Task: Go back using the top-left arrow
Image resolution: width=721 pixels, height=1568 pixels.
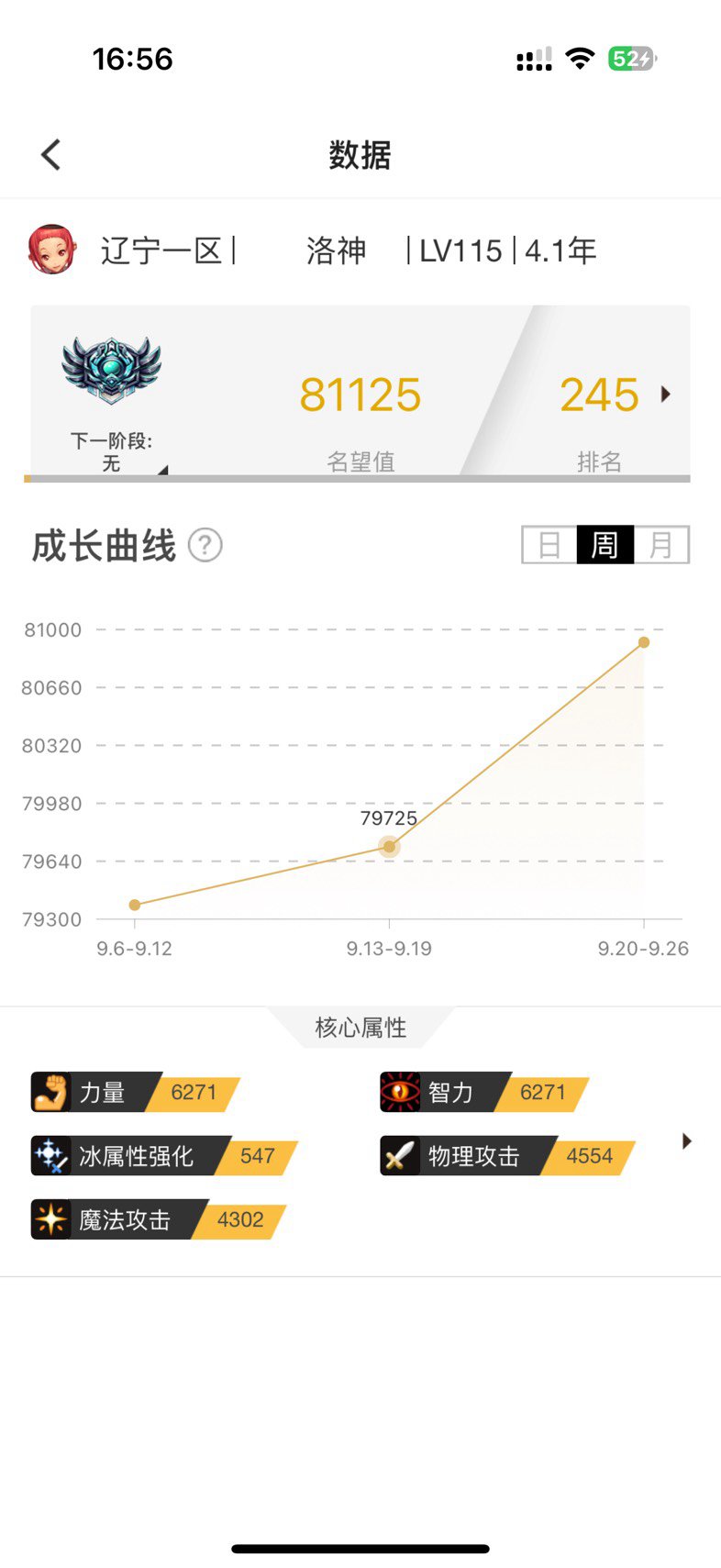Action: coord(51,155)
